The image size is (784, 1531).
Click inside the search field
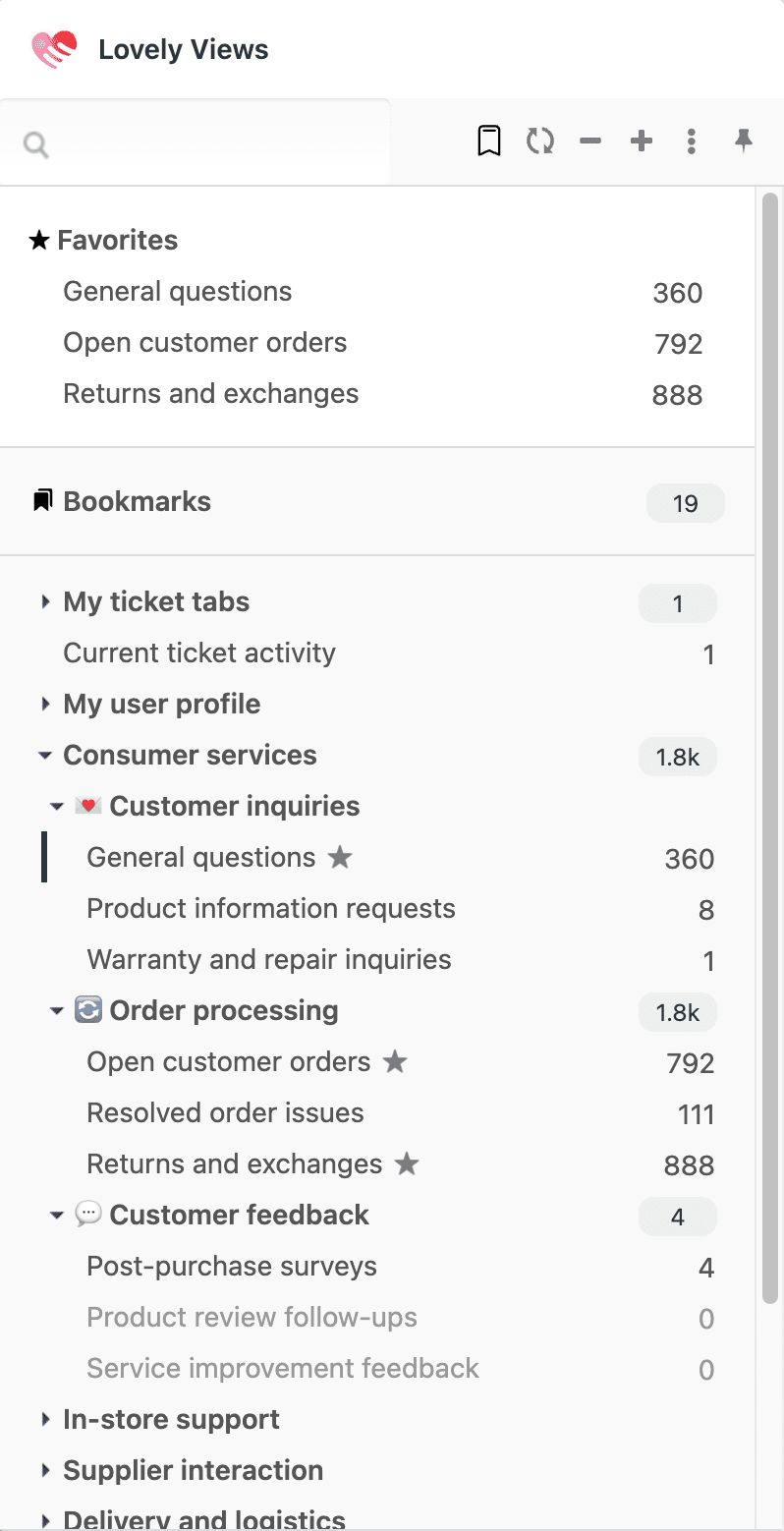196,143
